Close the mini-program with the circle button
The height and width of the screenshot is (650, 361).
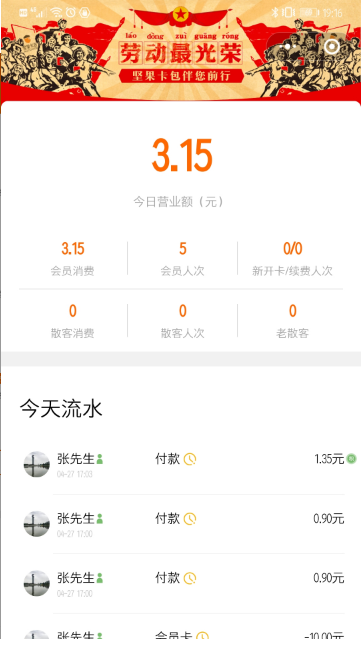point(331,47)
